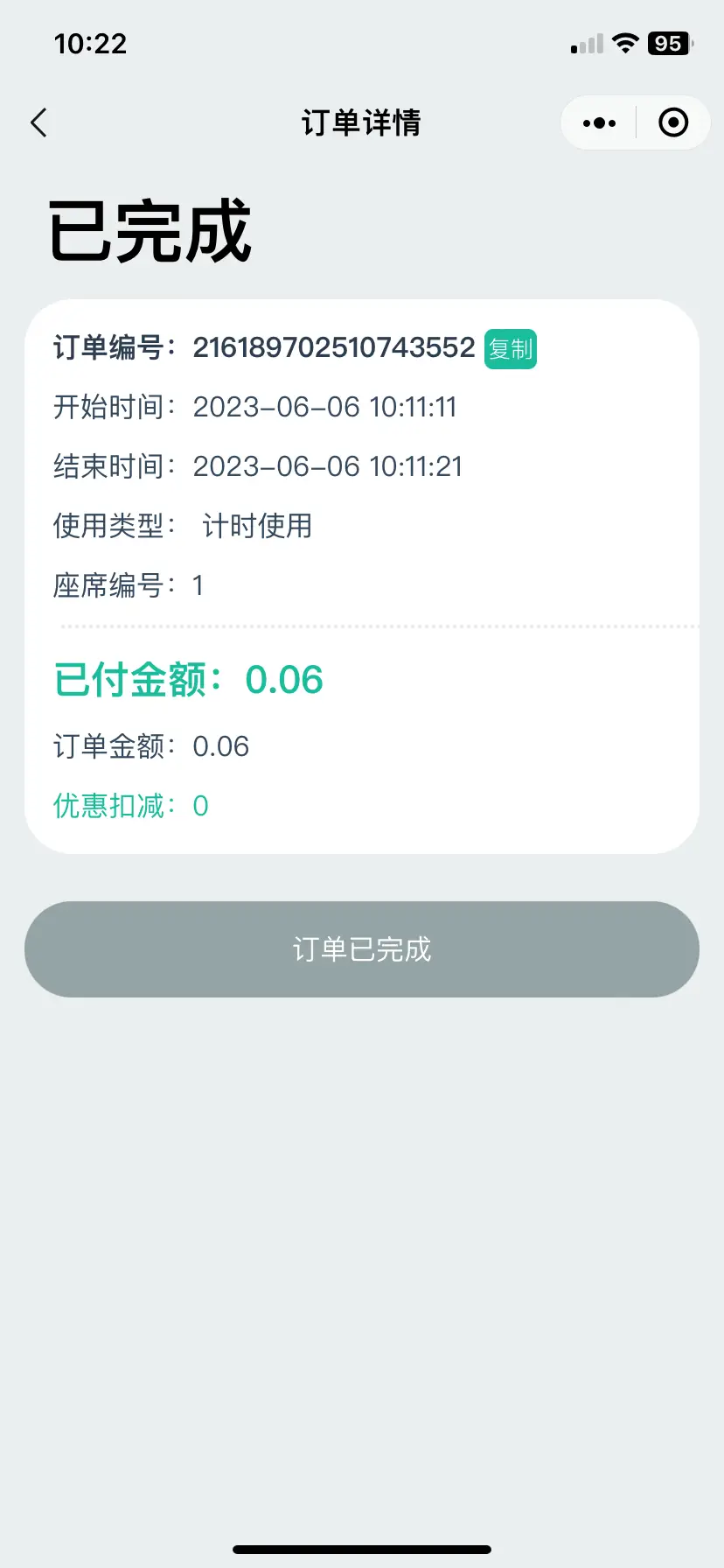Viewport: 724px width, 1568px height.
Task: Close the mini program with the circle icon
Action: click(x=672, y=122)
